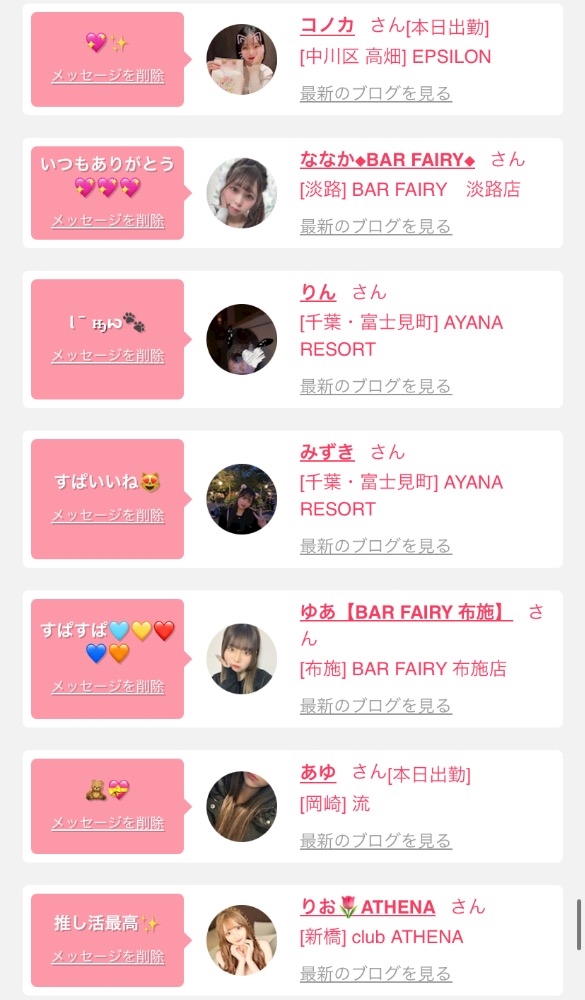The height and width of the screenshot is (1000, 585).
Task: View ななか's latest blog
Action: 376,226
